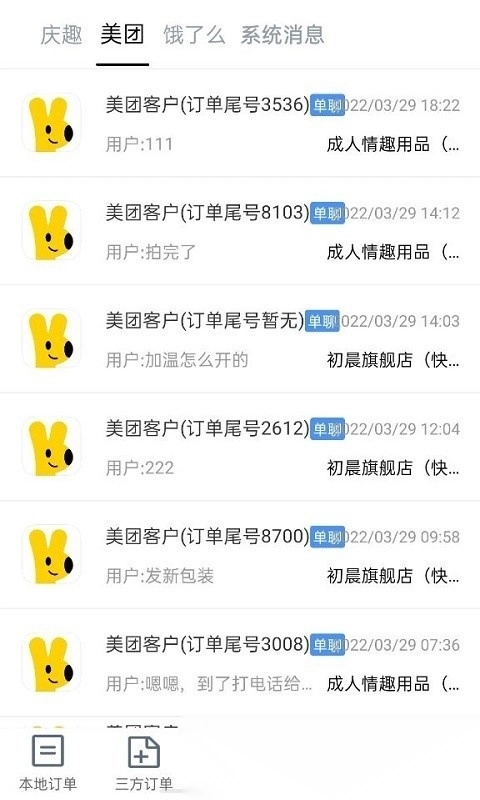The width and height of the screenshot is (480, 800).
Task: Switch to the 庆趣 tab
Action: pyautogui.click(x=61, y=35)
